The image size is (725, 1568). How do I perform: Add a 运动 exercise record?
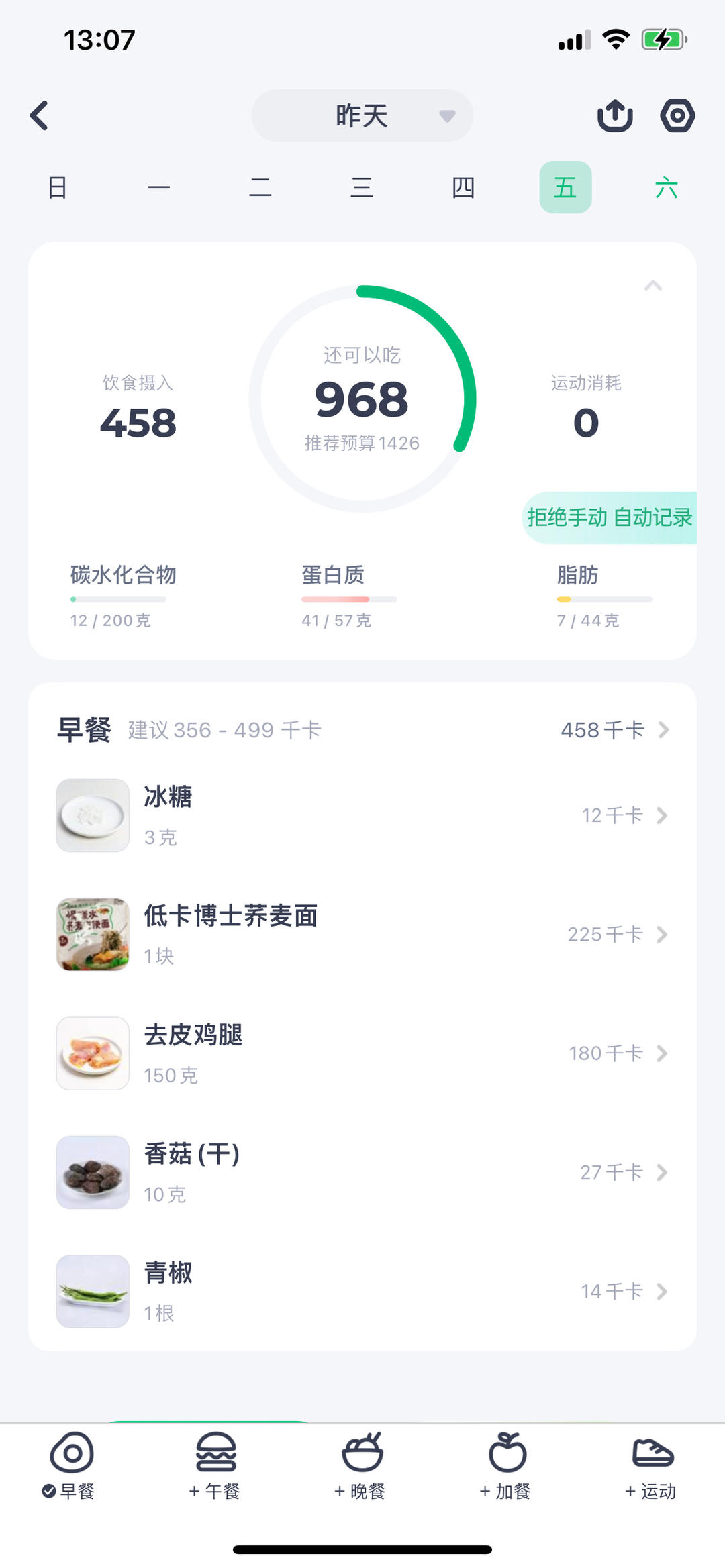click(x=652, y=1466)
